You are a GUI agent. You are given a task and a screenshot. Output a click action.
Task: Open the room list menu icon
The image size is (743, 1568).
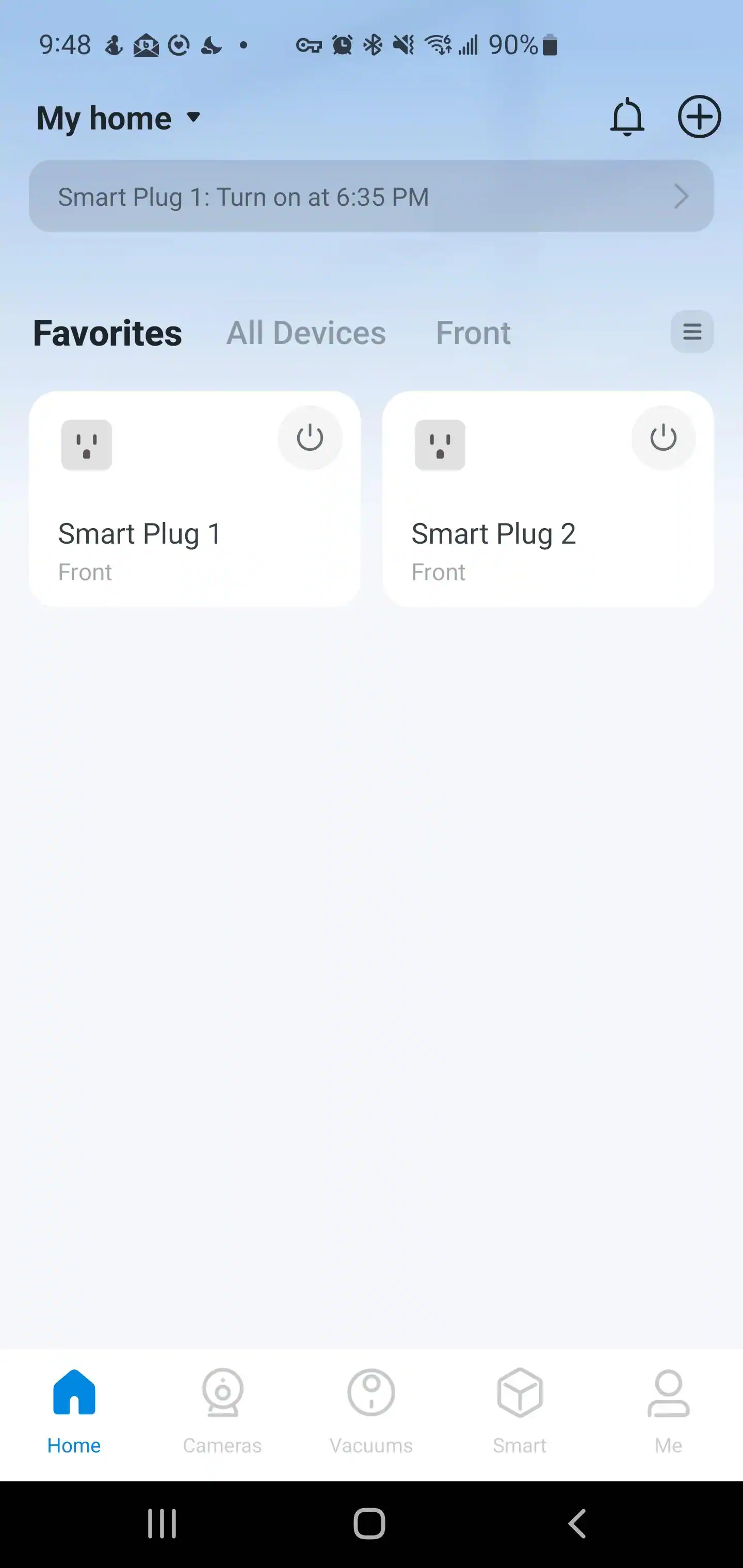[x=692, y=332]
